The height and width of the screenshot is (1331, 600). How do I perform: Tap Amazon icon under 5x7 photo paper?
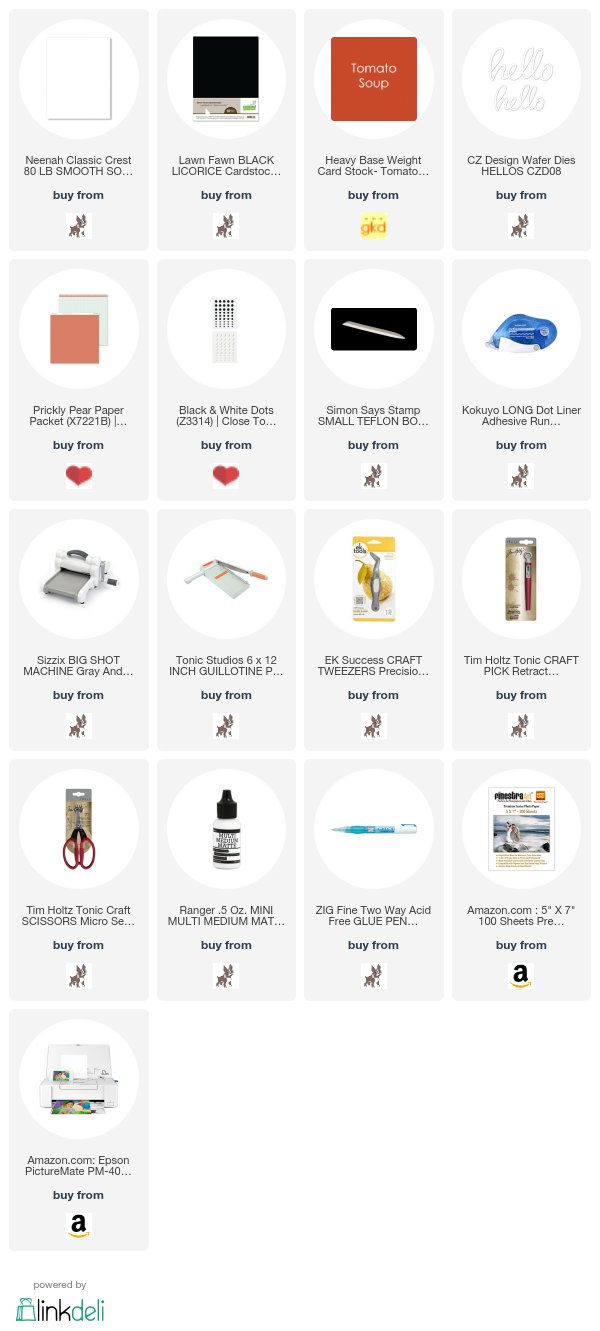pos(521,976)
